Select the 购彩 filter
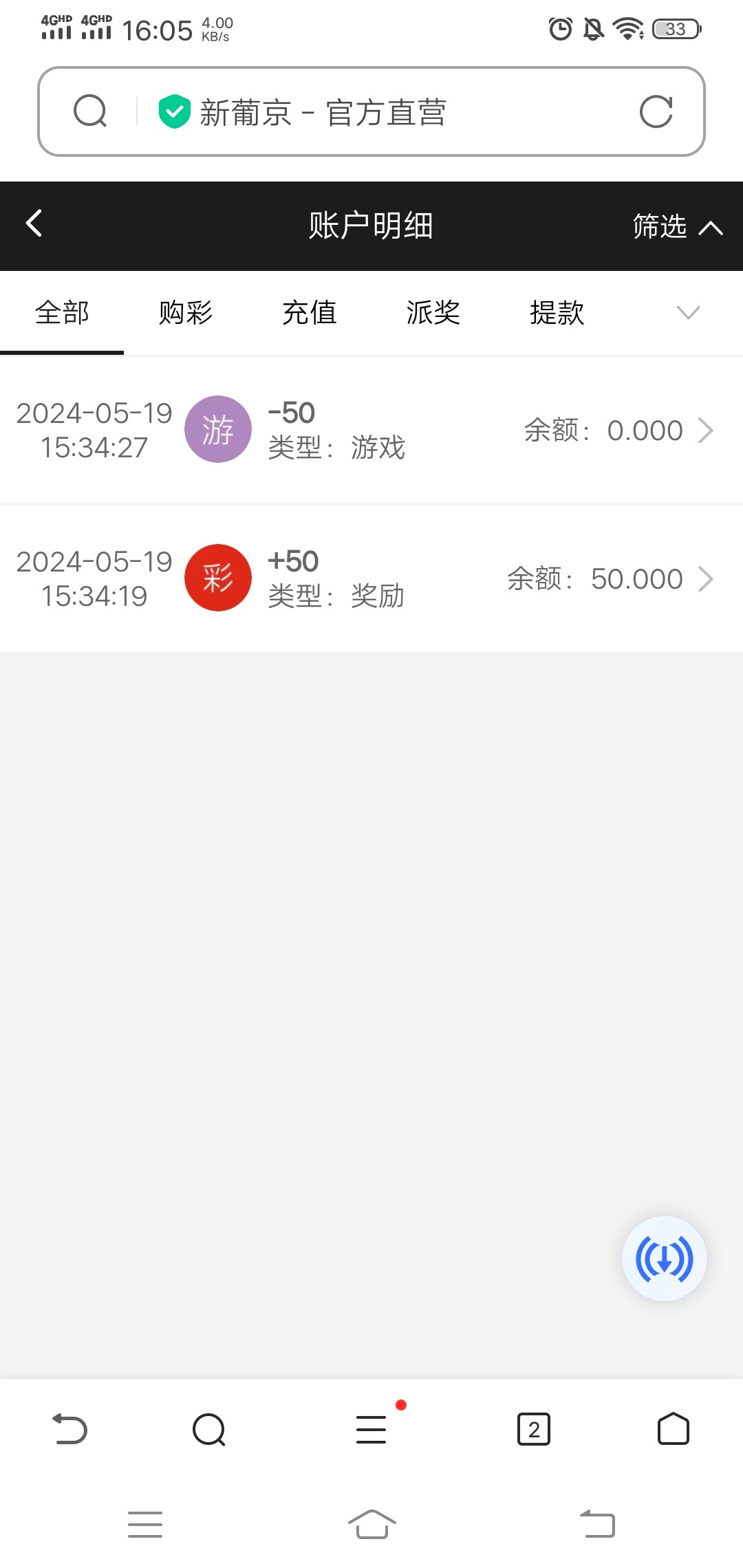743x1568 pixels. [x=186, y=313]
